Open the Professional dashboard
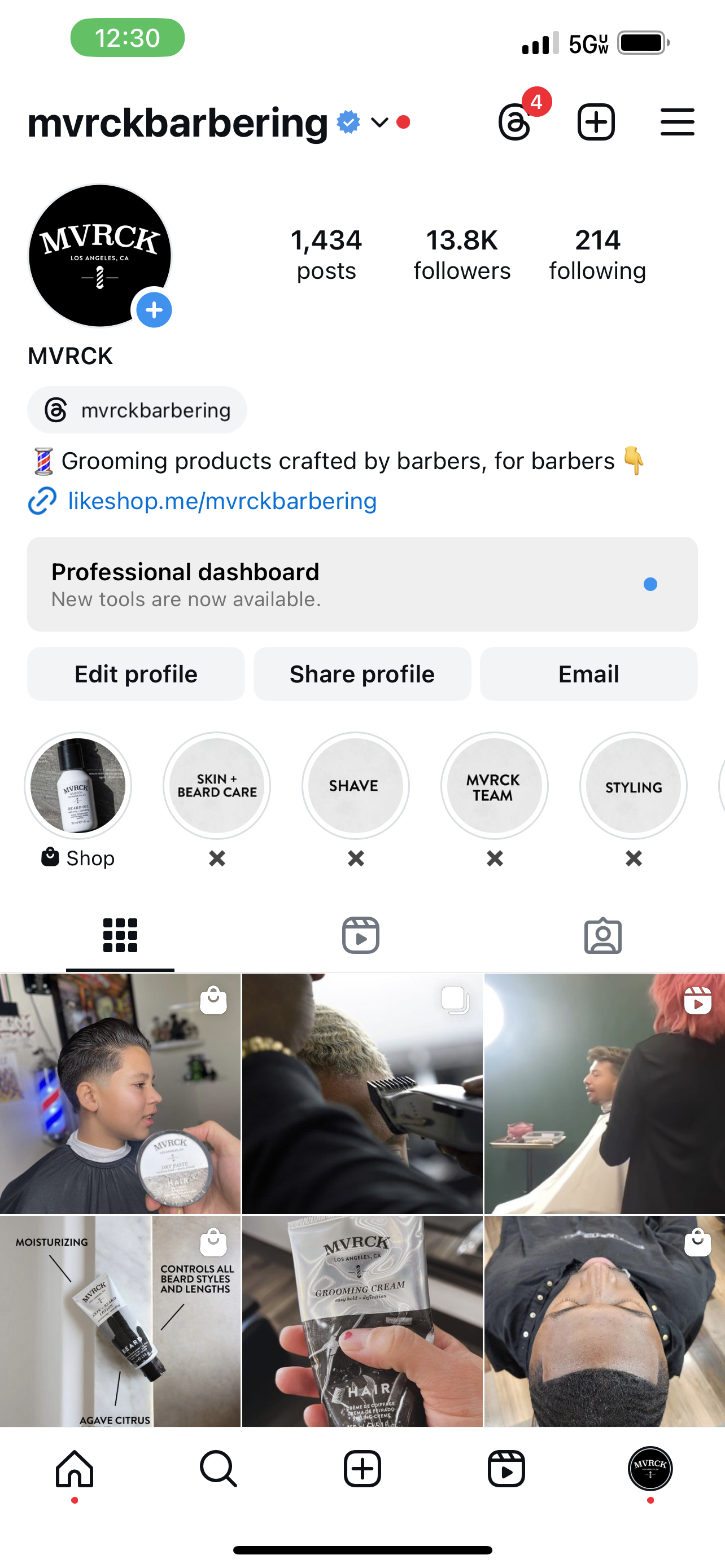The height and width of the screenshot is (1568, 725). pos(362,584)
